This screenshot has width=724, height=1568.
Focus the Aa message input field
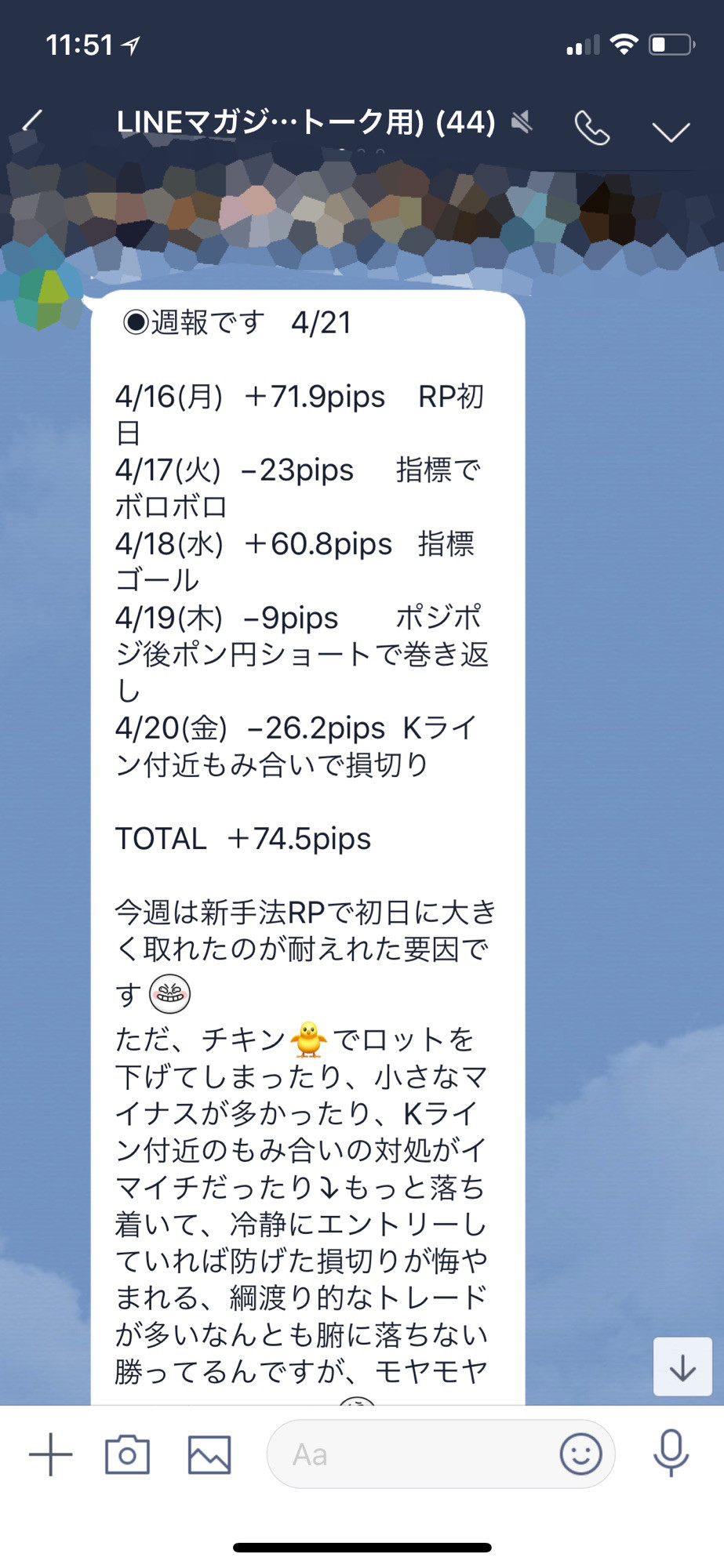click(x=408, y=1454)
